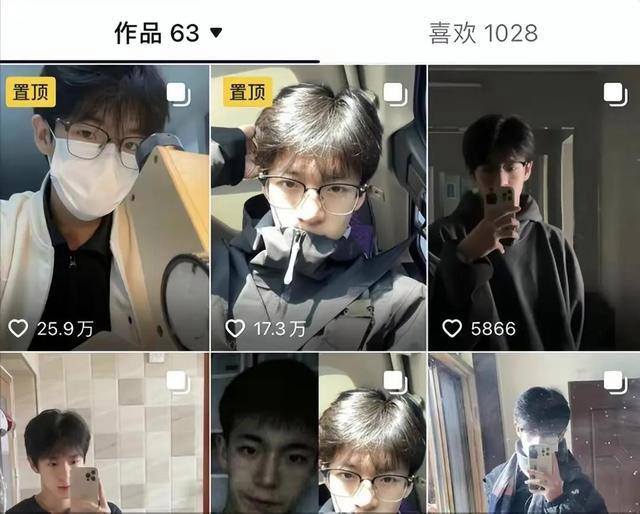Screen dimensions: 640x514
Task: Open the tiled-wall mirror selfie post
Action: point(104,435)
